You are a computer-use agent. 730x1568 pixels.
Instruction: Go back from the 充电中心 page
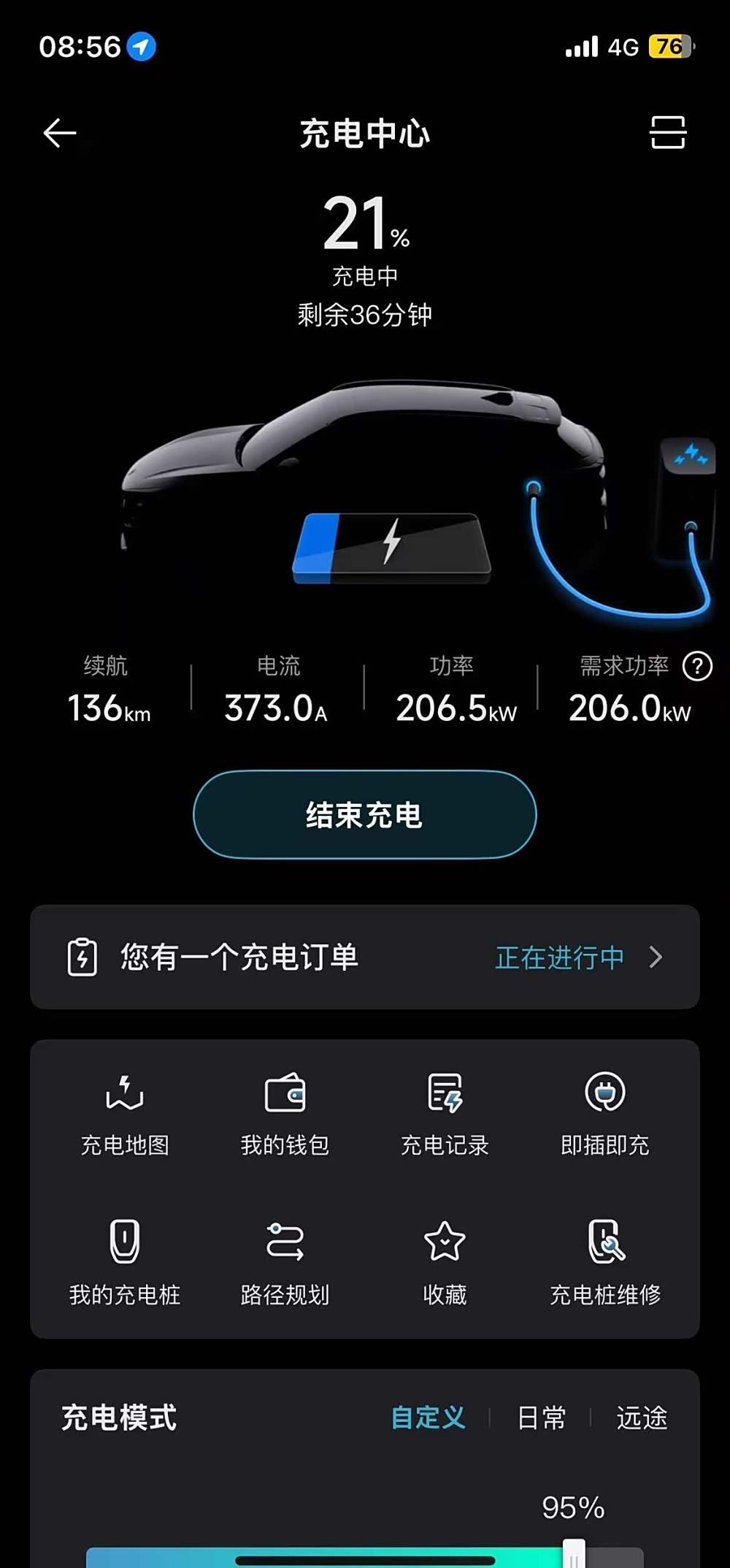pos(60,133)
